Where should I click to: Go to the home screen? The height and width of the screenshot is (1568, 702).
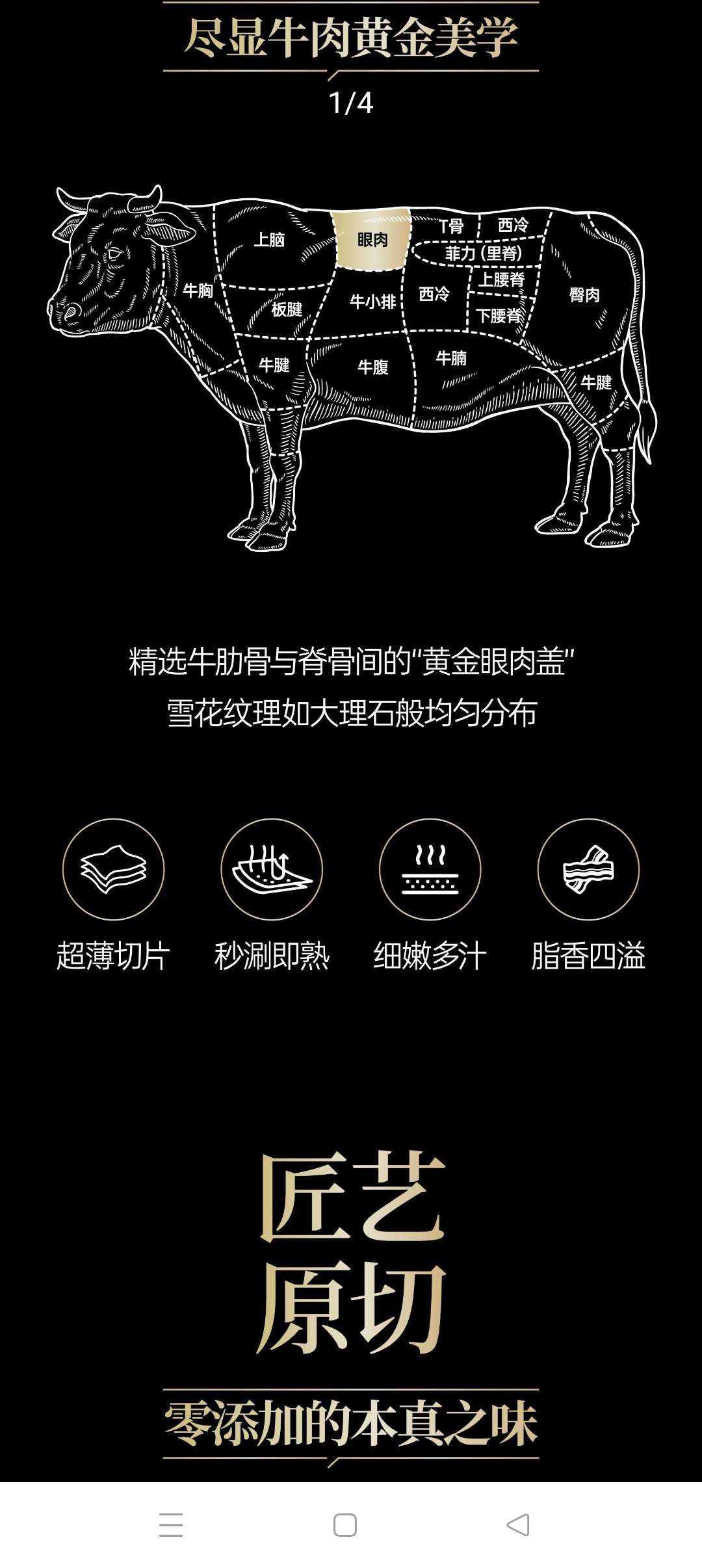pyautogui.click(x=344, y=1524)
